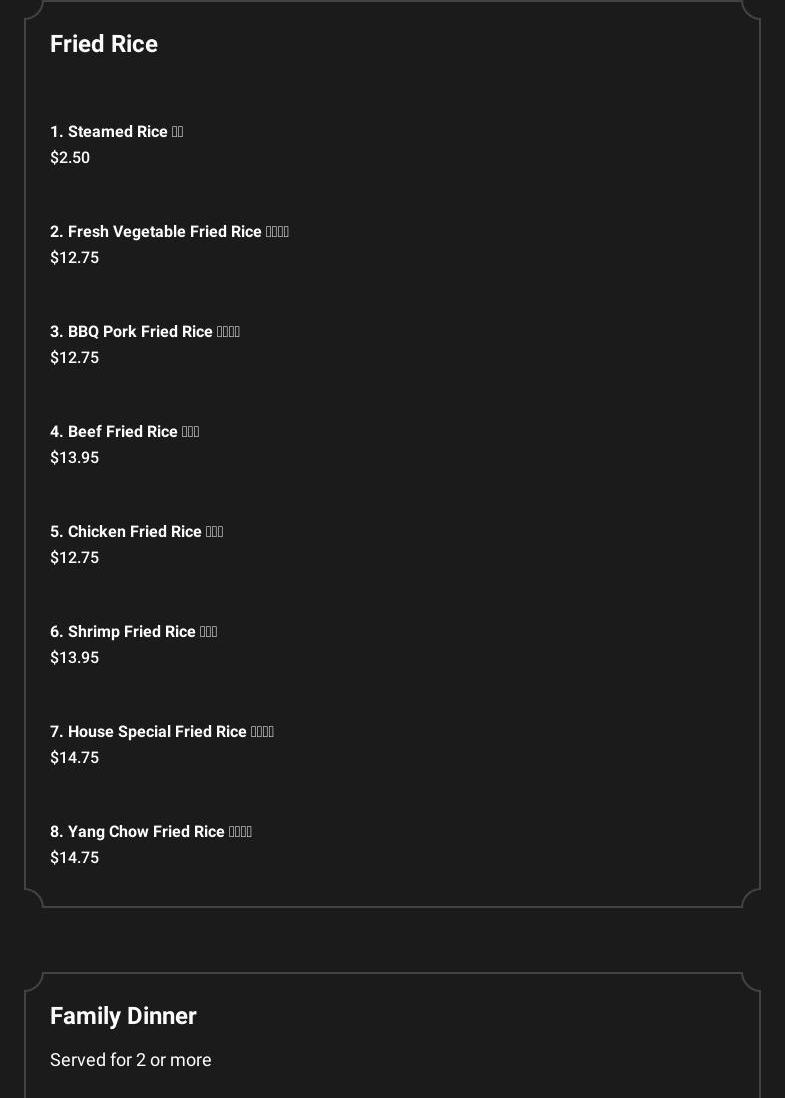This screenshot has width=785, height=1098.
Task: View Chicken Fried Rice item
Action: [137, 532]
